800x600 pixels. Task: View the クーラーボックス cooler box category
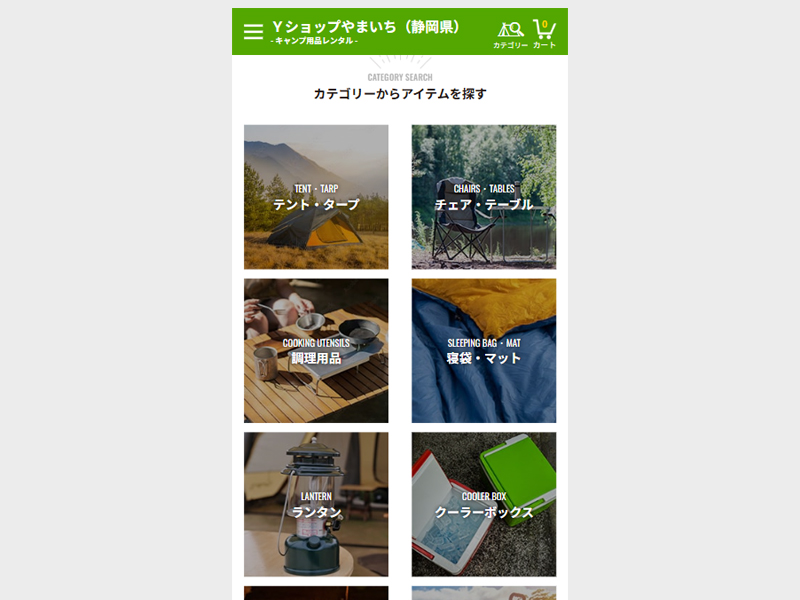484,505
